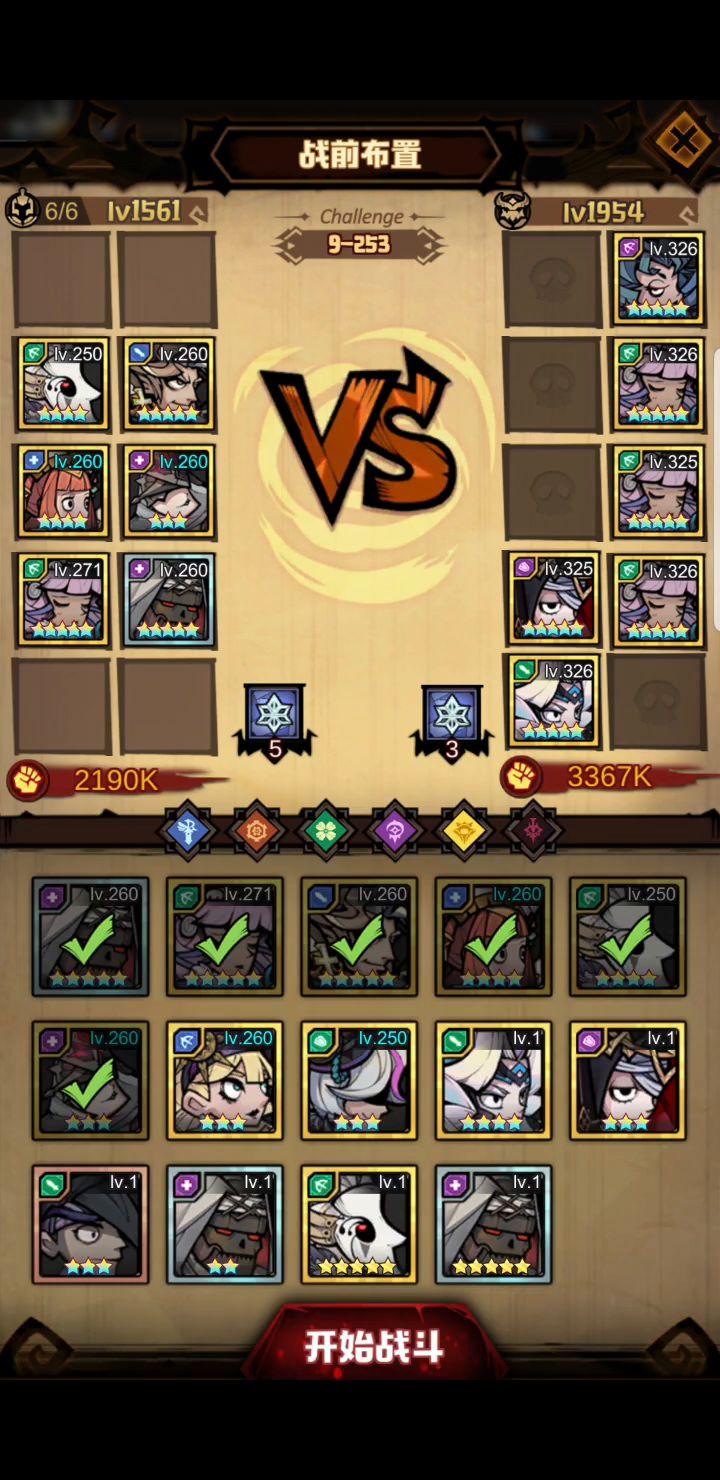Add the lv.1 two-star armored knight hero

[225, 1224]
